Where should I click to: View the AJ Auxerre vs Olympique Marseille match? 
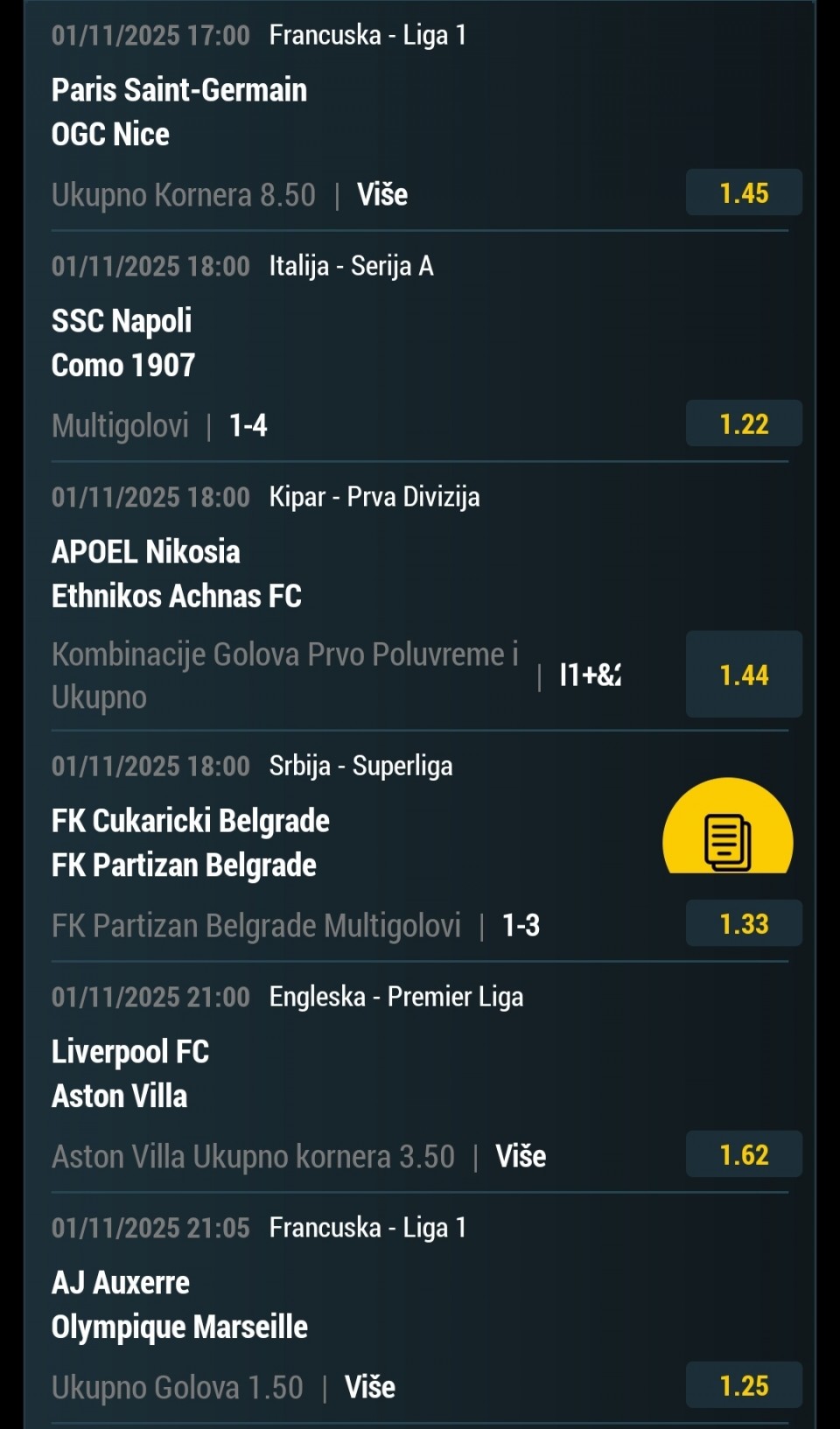(x=179, y=1305)
